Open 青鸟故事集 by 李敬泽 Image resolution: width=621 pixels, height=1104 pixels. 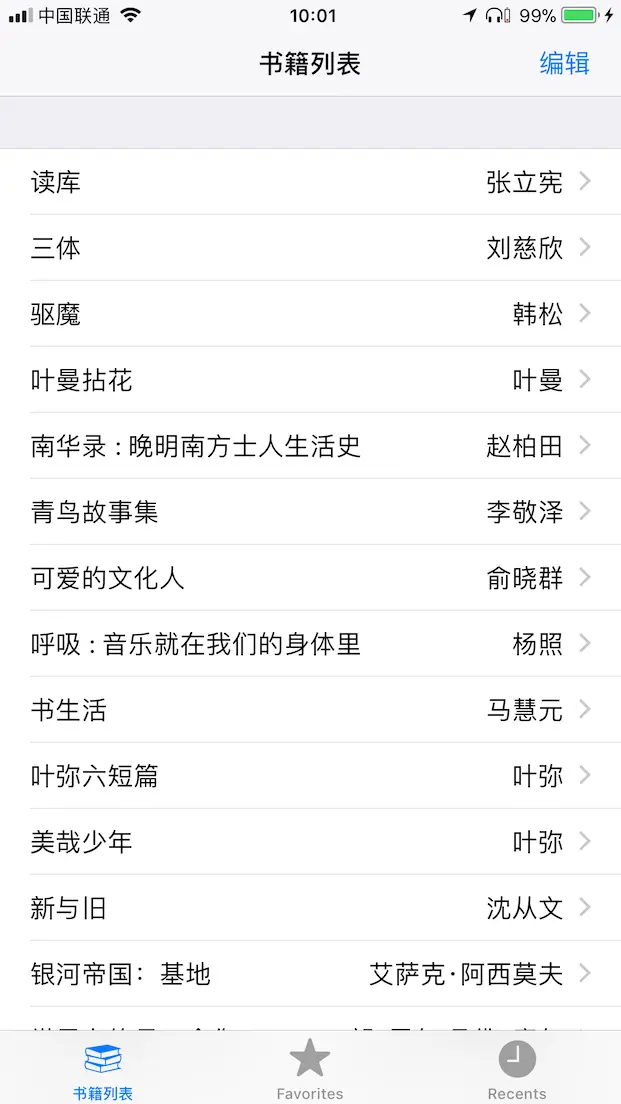[x=310, y=512]
